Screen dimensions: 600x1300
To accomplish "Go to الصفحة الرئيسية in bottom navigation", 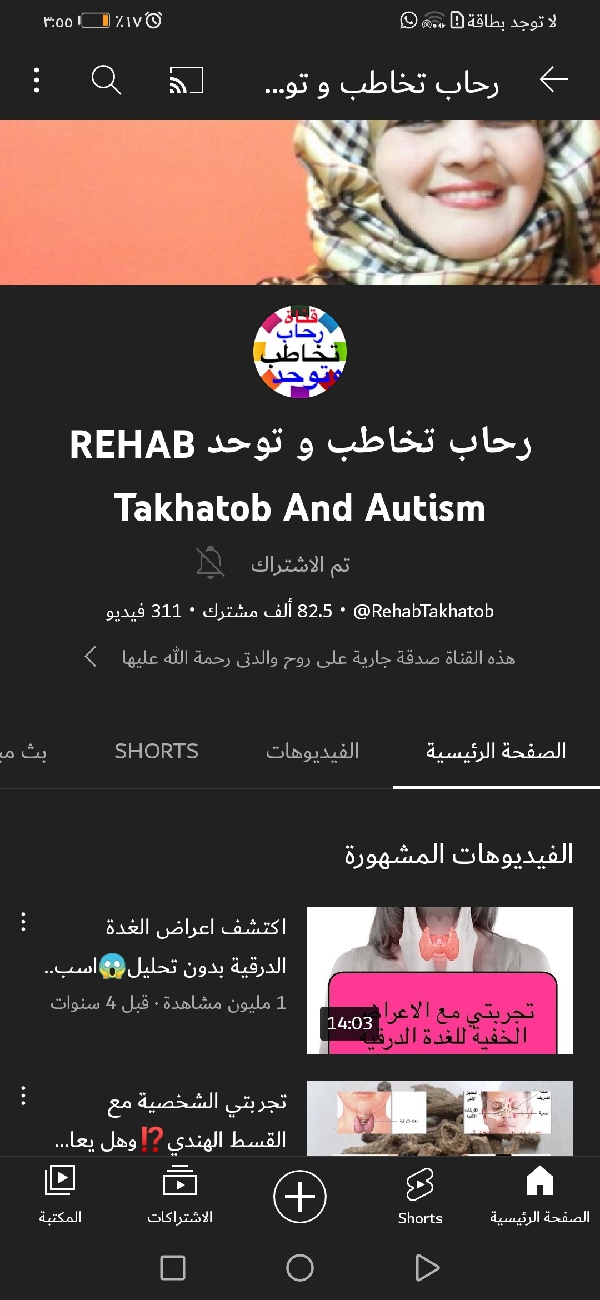I will click(540, 1196).
